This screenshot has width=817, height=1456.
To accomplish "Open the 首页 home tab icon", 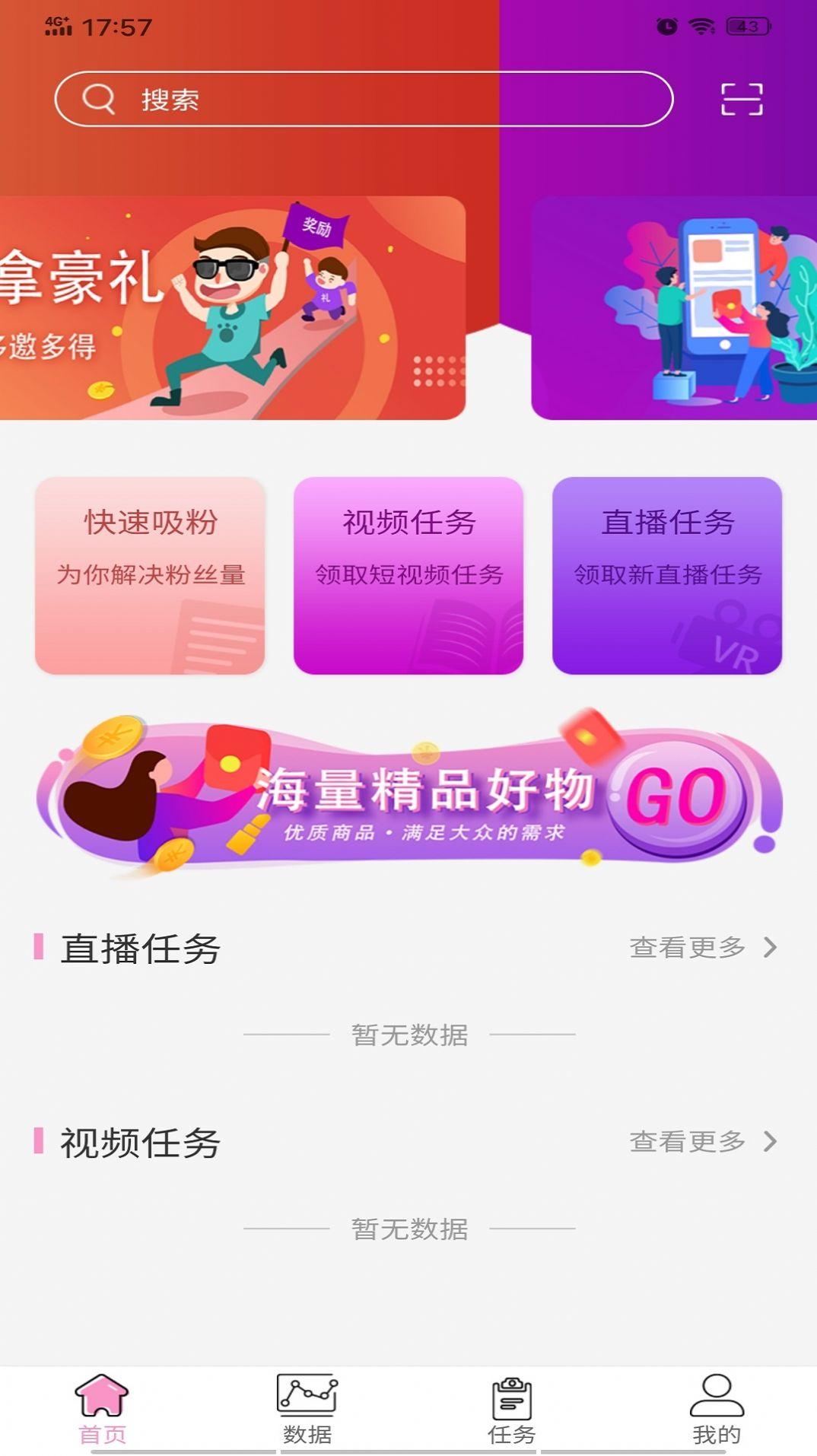I will 103,1408.
